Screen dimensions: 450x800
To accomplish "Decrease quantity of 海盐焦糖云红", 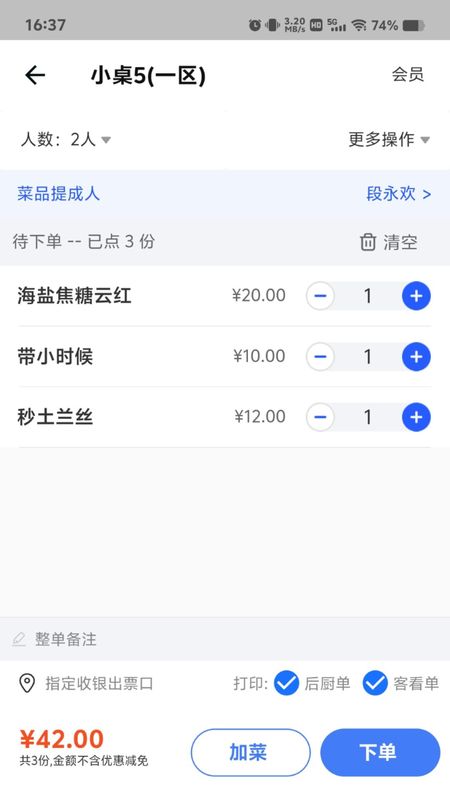I will (320, 296).
